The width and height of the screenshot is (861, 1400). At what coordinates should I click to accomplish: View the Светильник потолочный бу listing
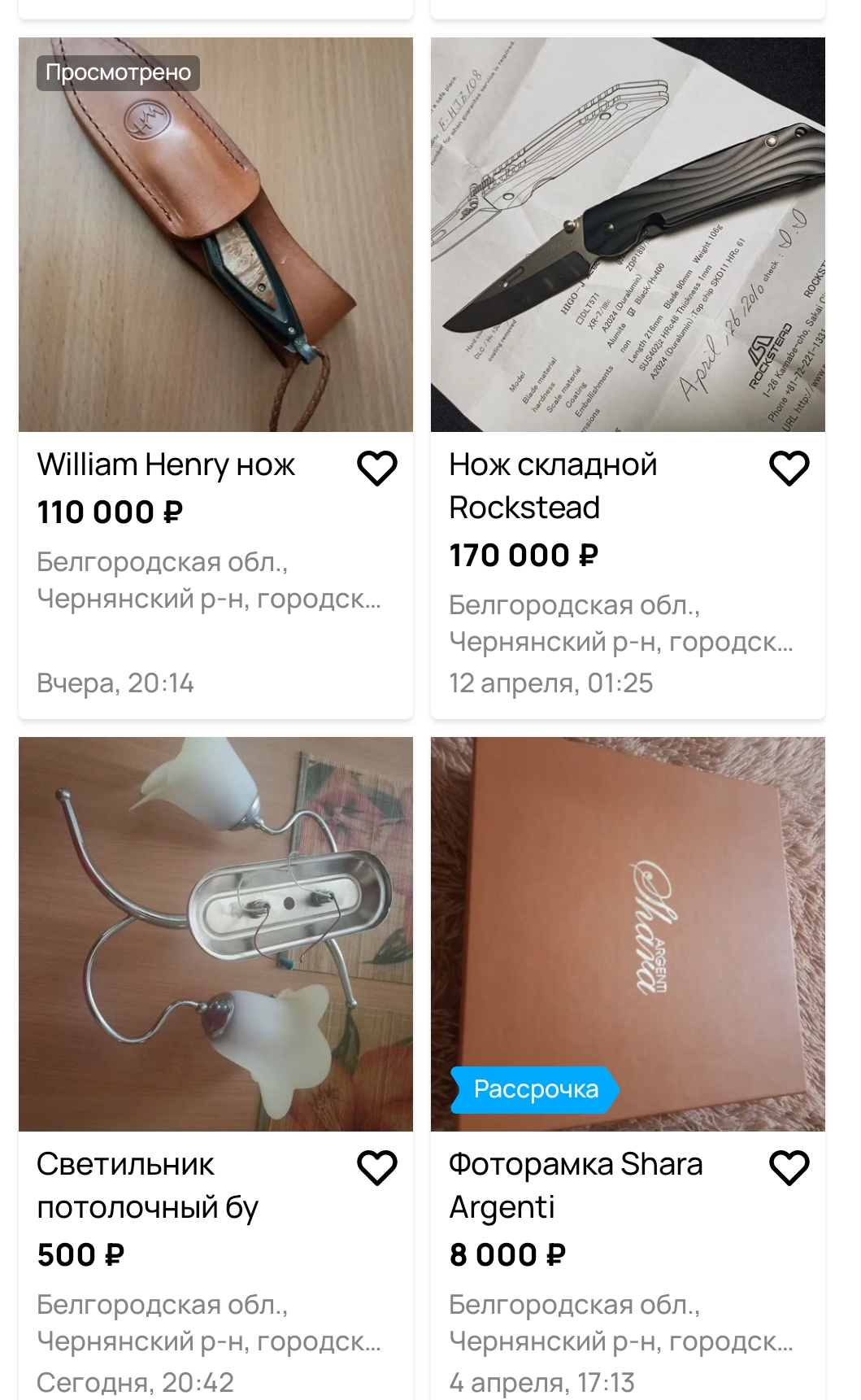pos(215,934)
